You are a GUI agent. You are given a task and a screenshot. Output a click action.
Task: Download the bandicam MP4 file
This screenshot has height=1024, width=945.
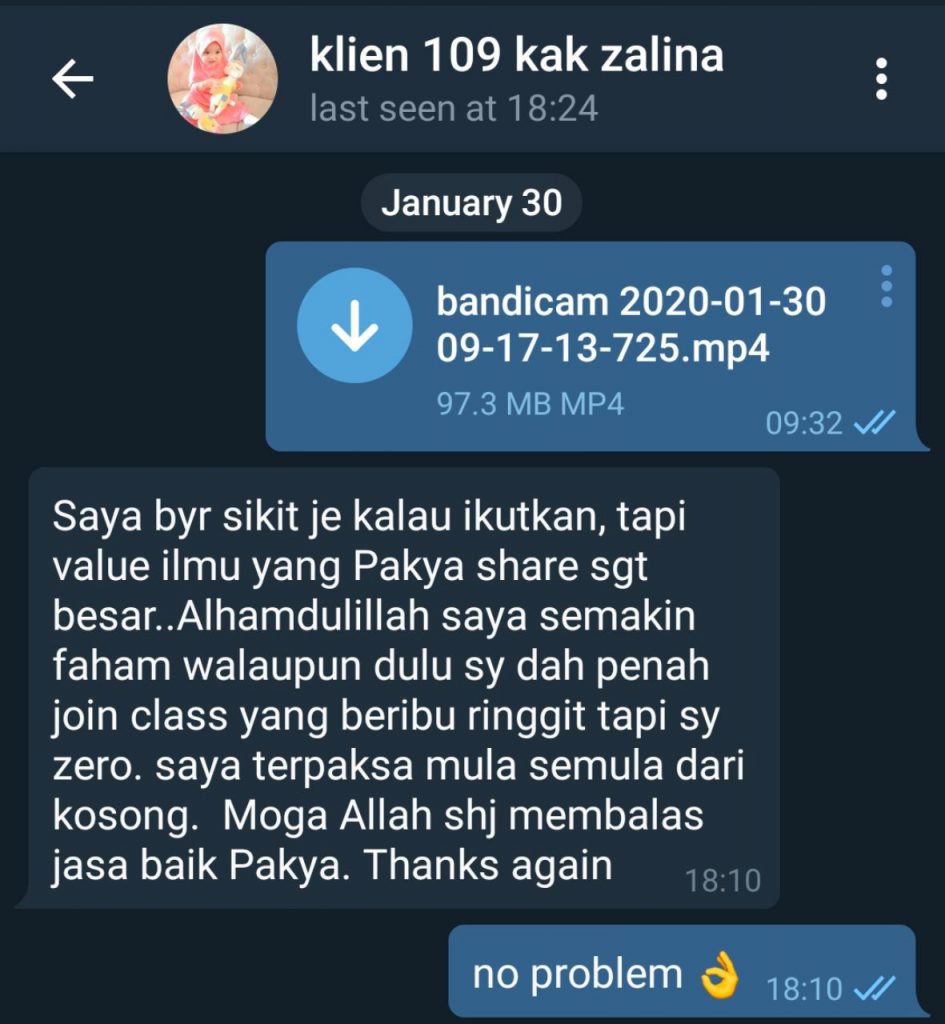coord(355,325)
